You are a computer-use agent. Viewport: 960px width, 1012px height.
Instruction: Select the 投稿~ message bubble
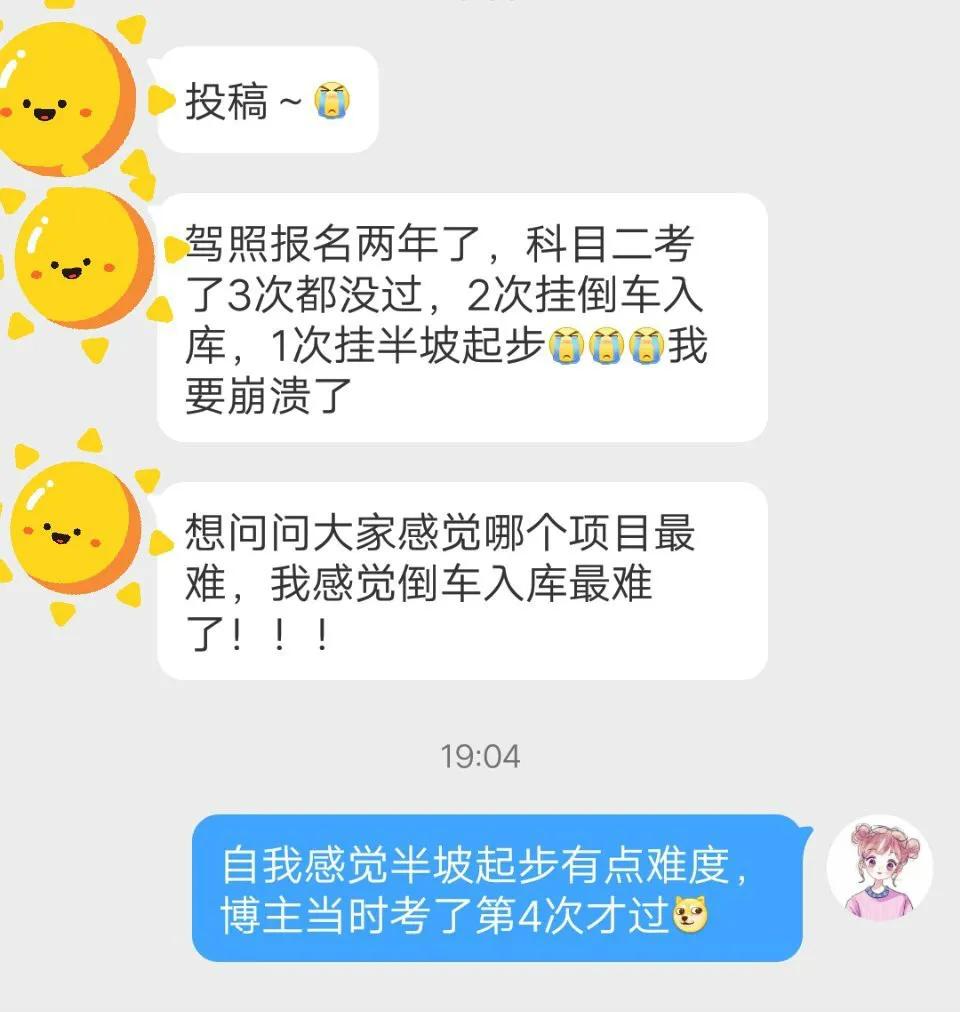(270, 97)
